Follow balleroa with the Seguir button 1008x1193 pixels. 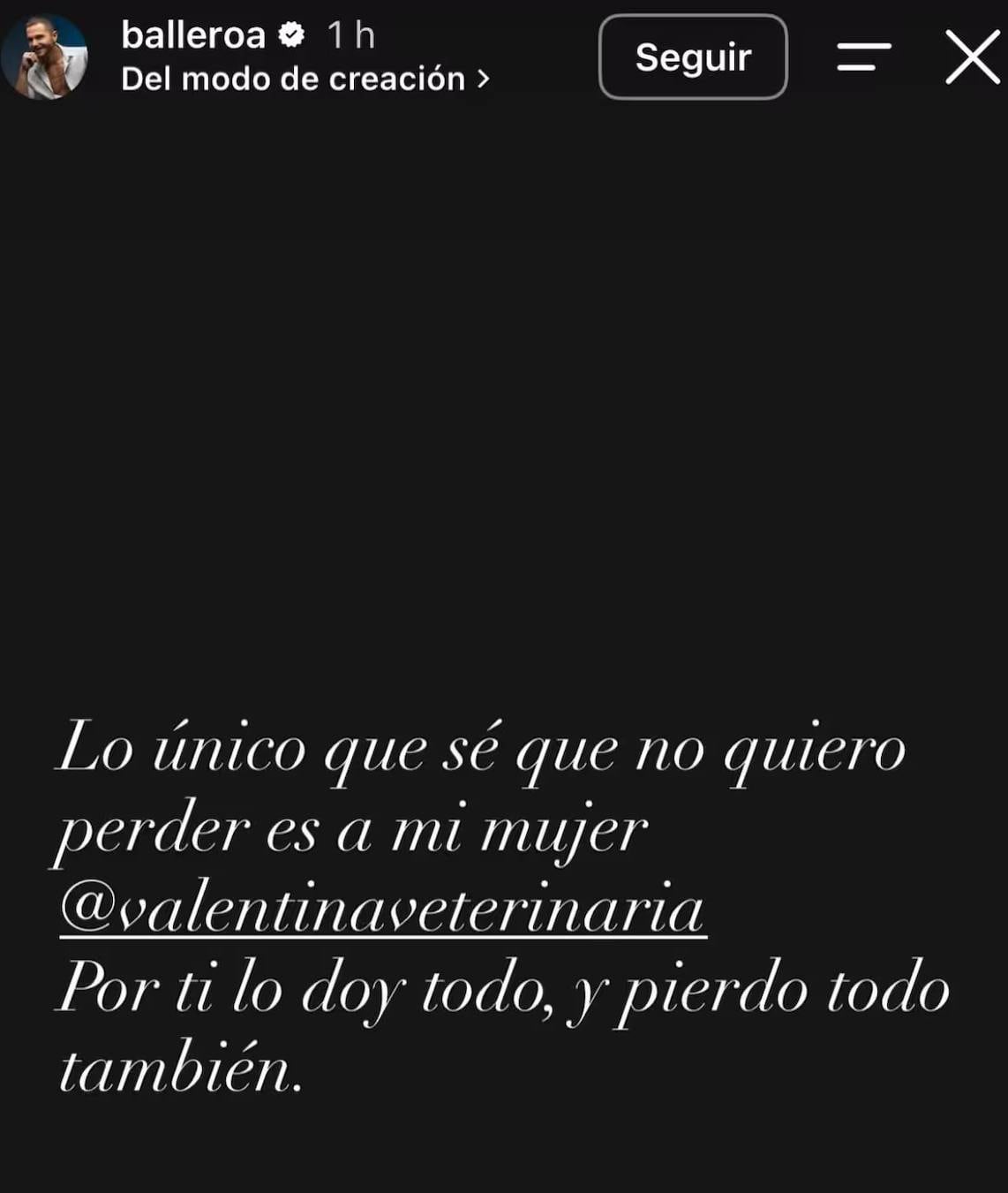click(x=693, y=57)
